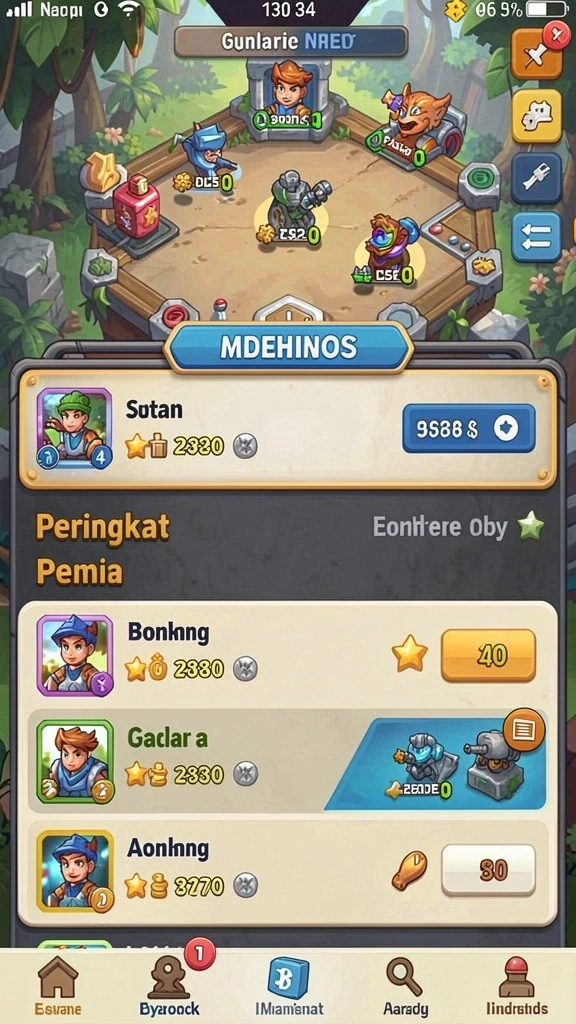Open Bonkng player row
Screen dimensions: 576x1024
287,656
